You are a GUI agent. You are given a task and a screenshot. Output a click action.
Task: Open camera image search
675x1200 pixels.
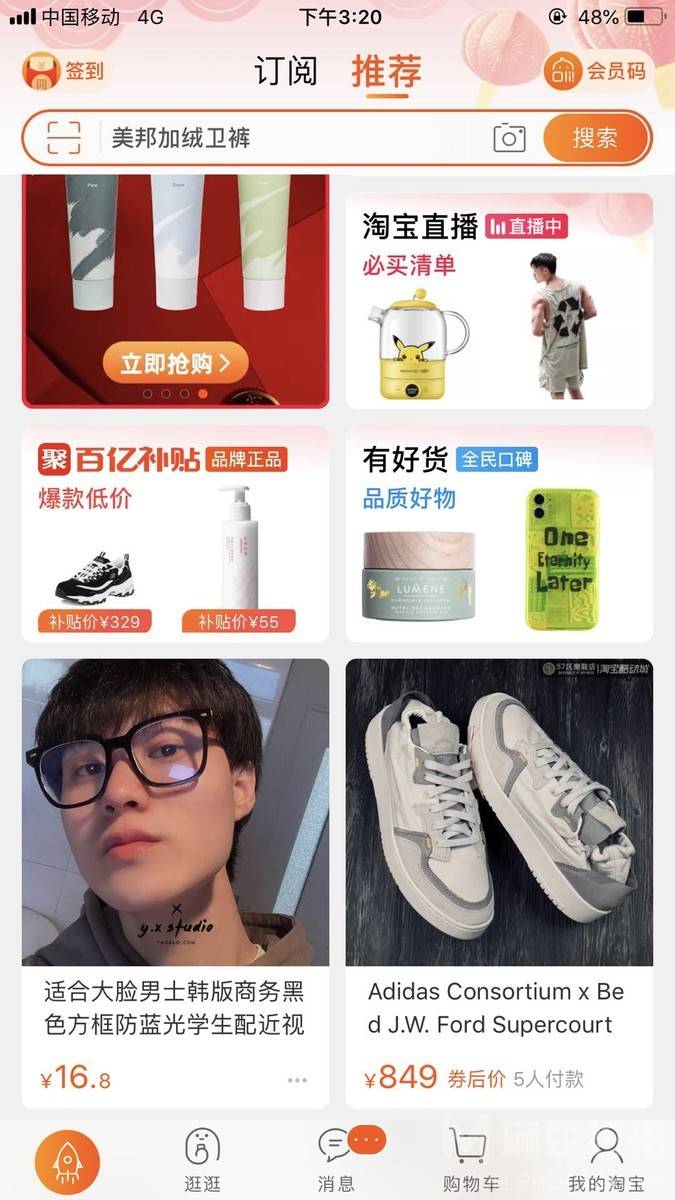pos(509,138)
